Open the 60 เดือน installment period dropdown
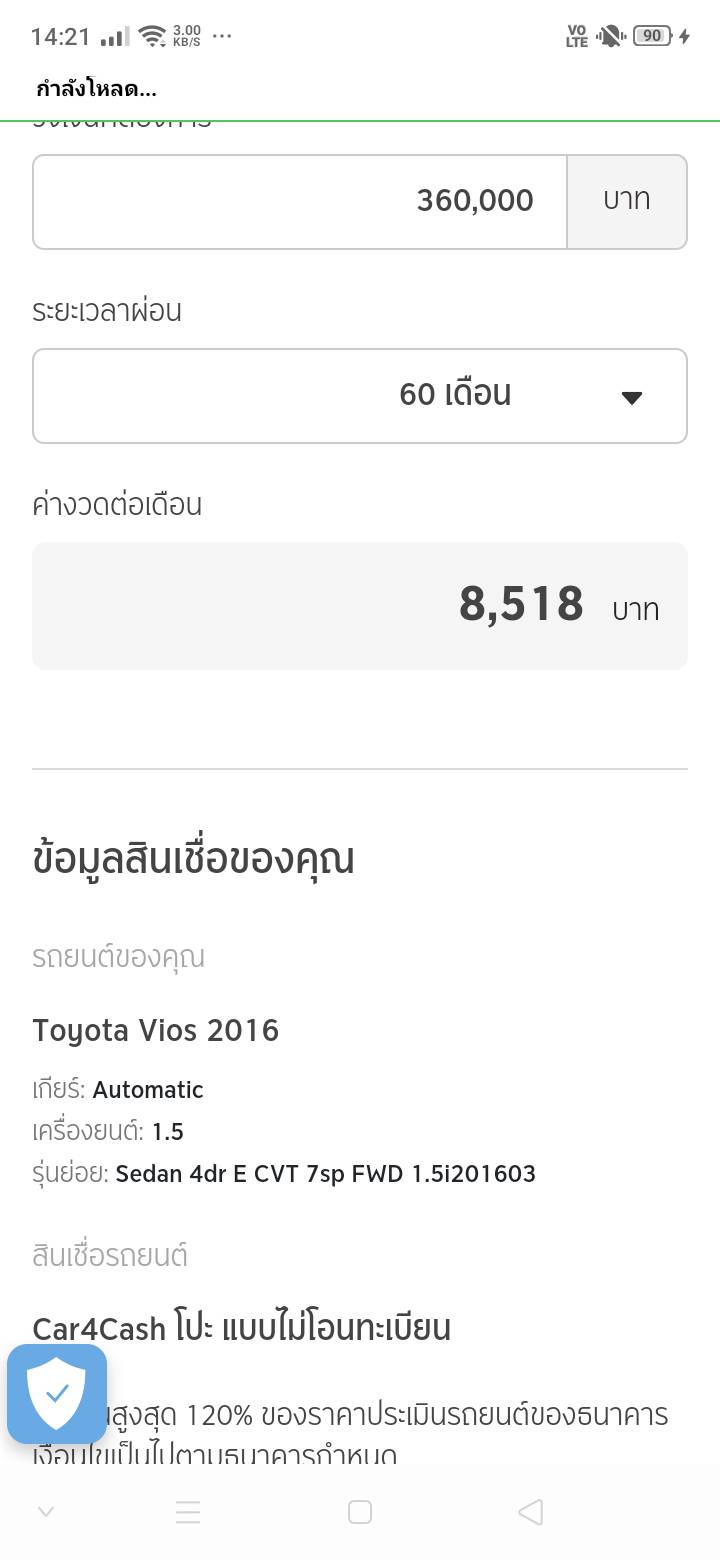 [360, 396]
